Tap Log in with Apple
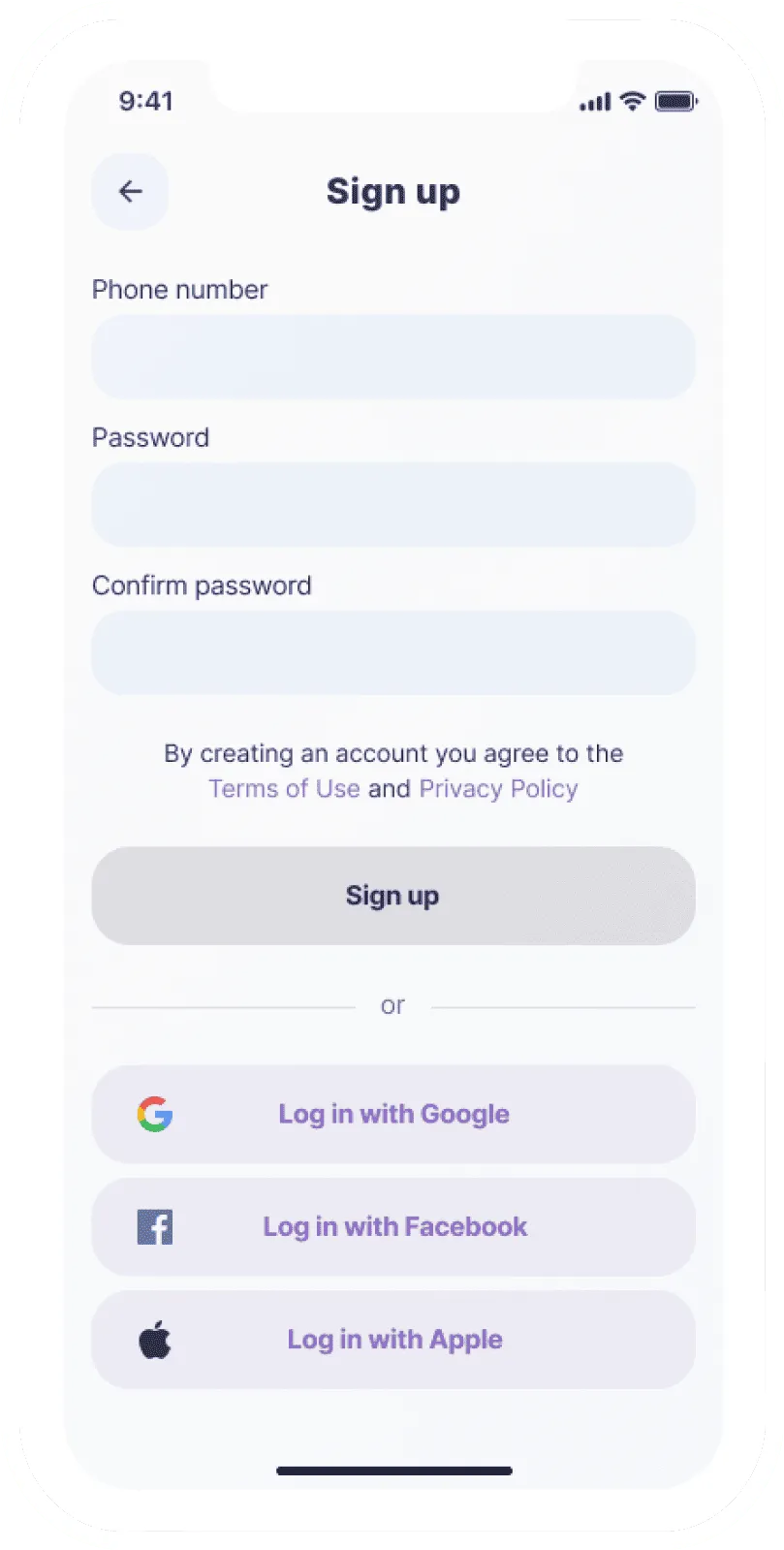 tap(393, 1339)
